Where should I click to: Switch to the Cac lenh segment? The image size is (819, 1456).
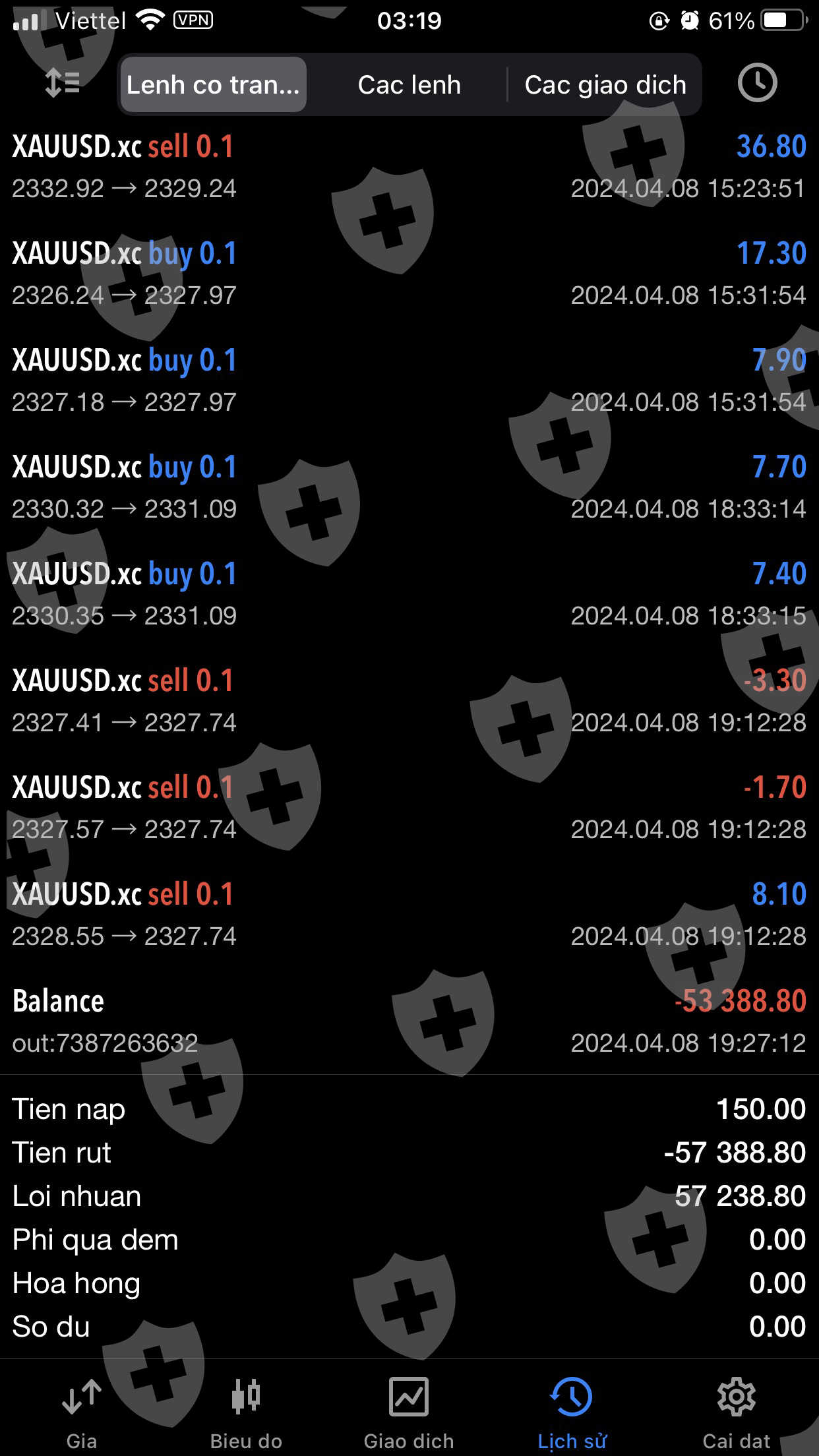409,85
